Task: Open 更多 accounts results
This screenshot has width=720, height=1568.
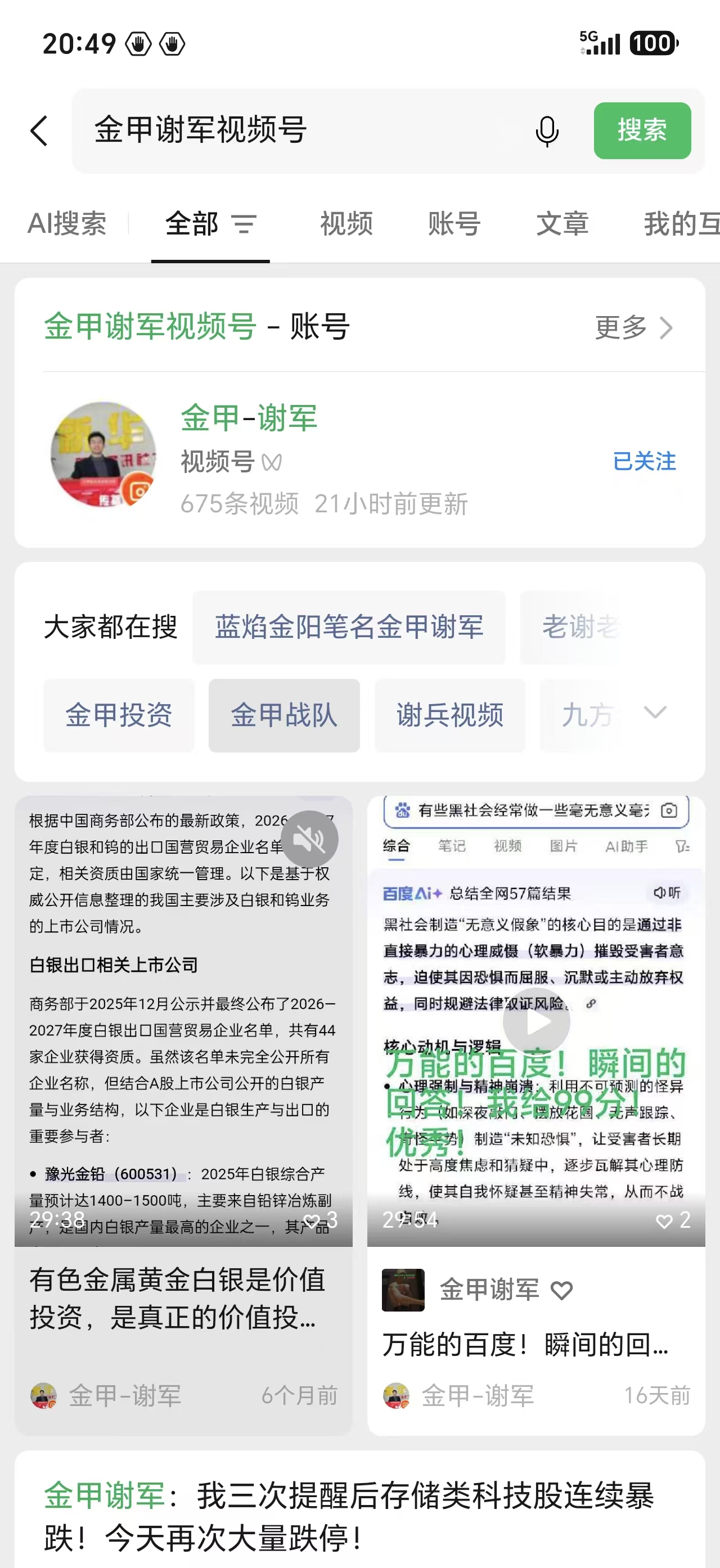Action: (x=633, y=327)
